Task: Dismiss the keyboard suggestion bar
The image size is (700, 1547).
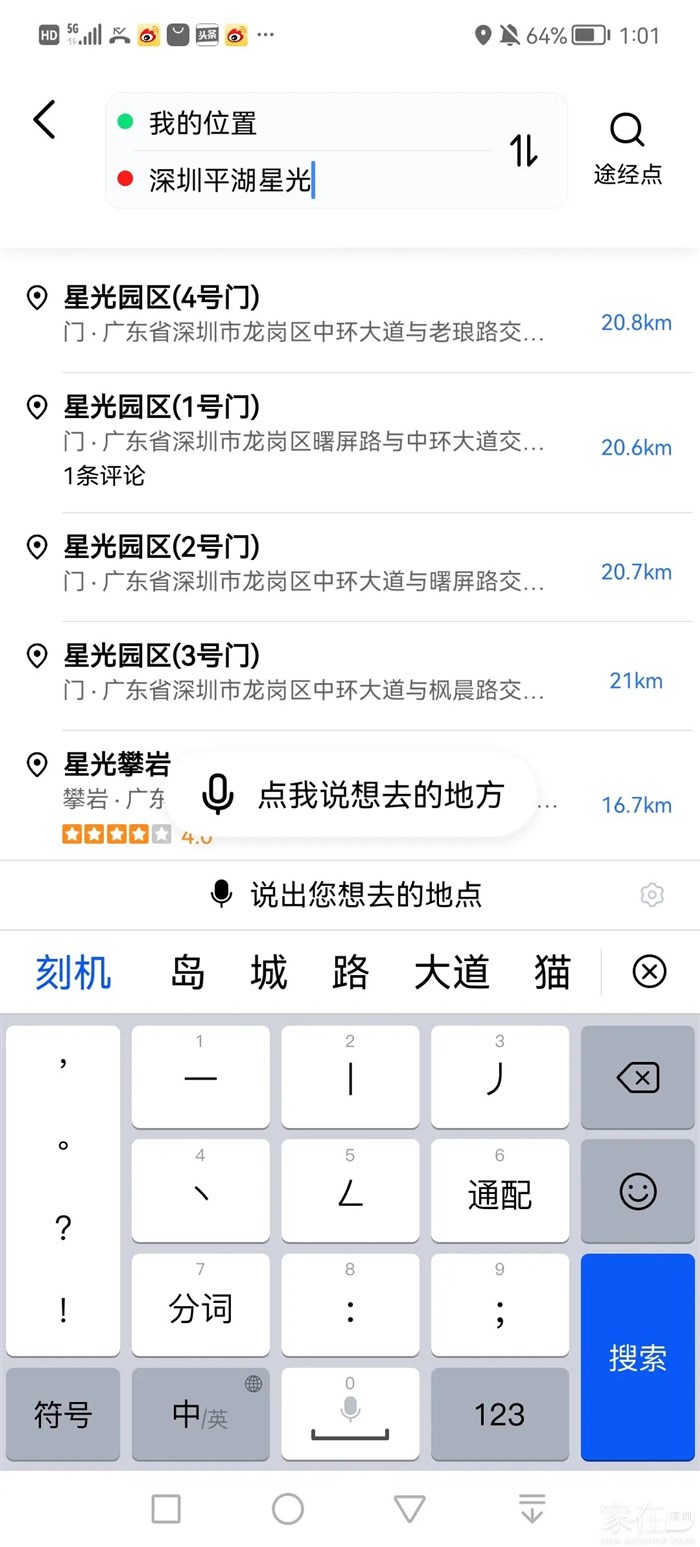Action: [x=649, y=972]
